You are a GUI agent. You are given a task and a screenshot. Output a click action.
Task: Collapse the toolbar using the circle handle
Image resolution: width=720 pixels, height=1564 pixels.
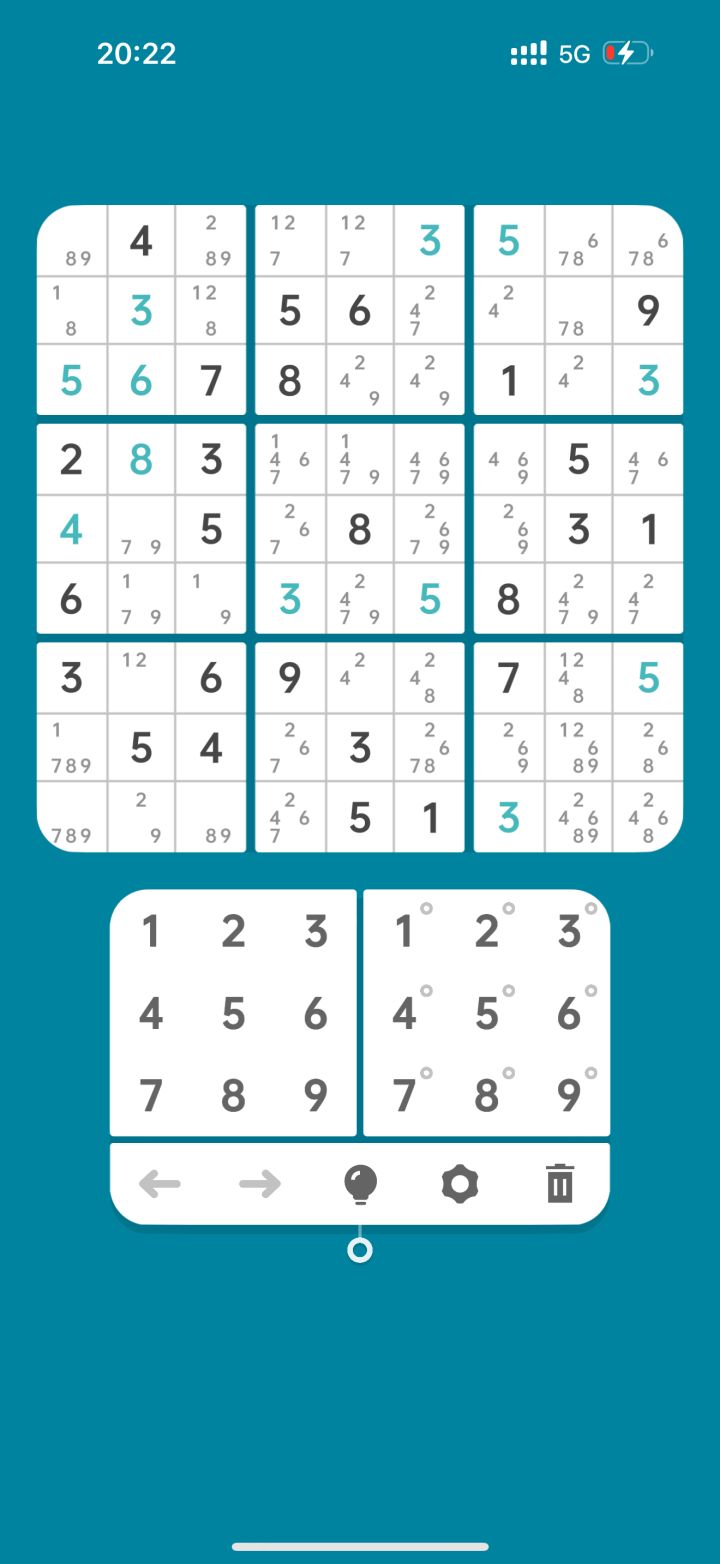coord(360,1248)
